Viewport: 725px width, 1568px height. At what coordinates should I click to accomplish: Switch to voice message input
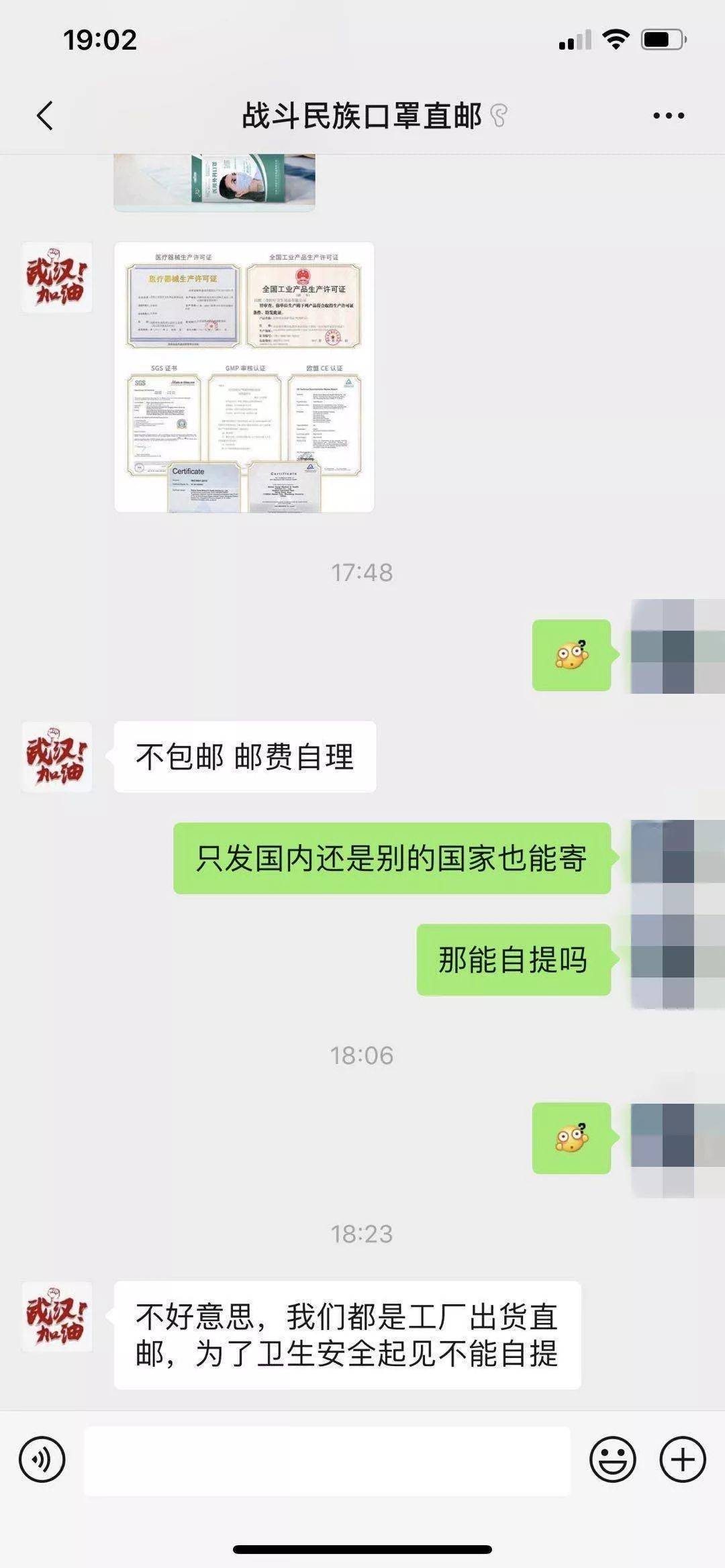coord(42,1459)
